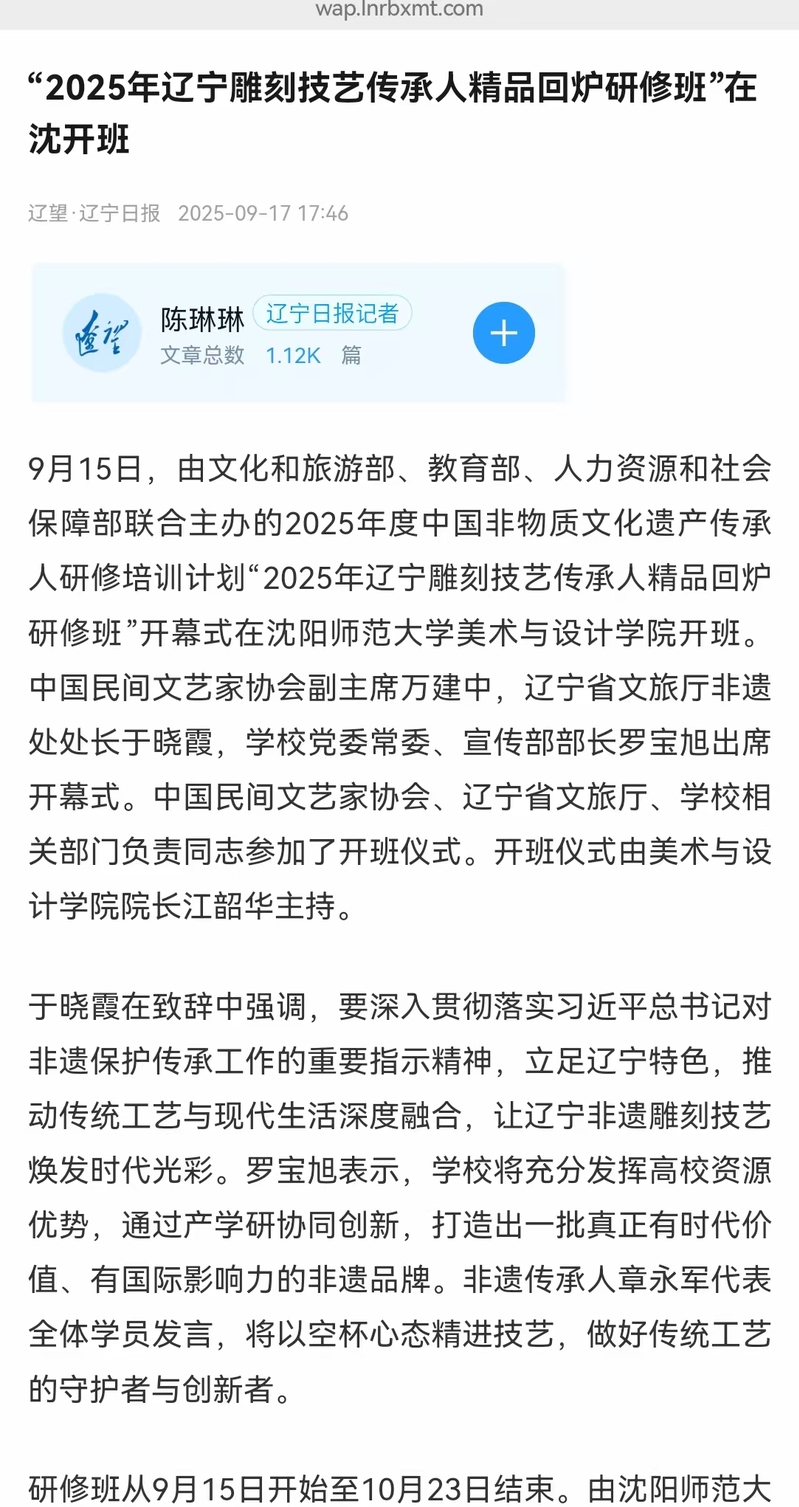
Task: Open 陈琳琳's author profile card
Action: [x=298, y=333]
